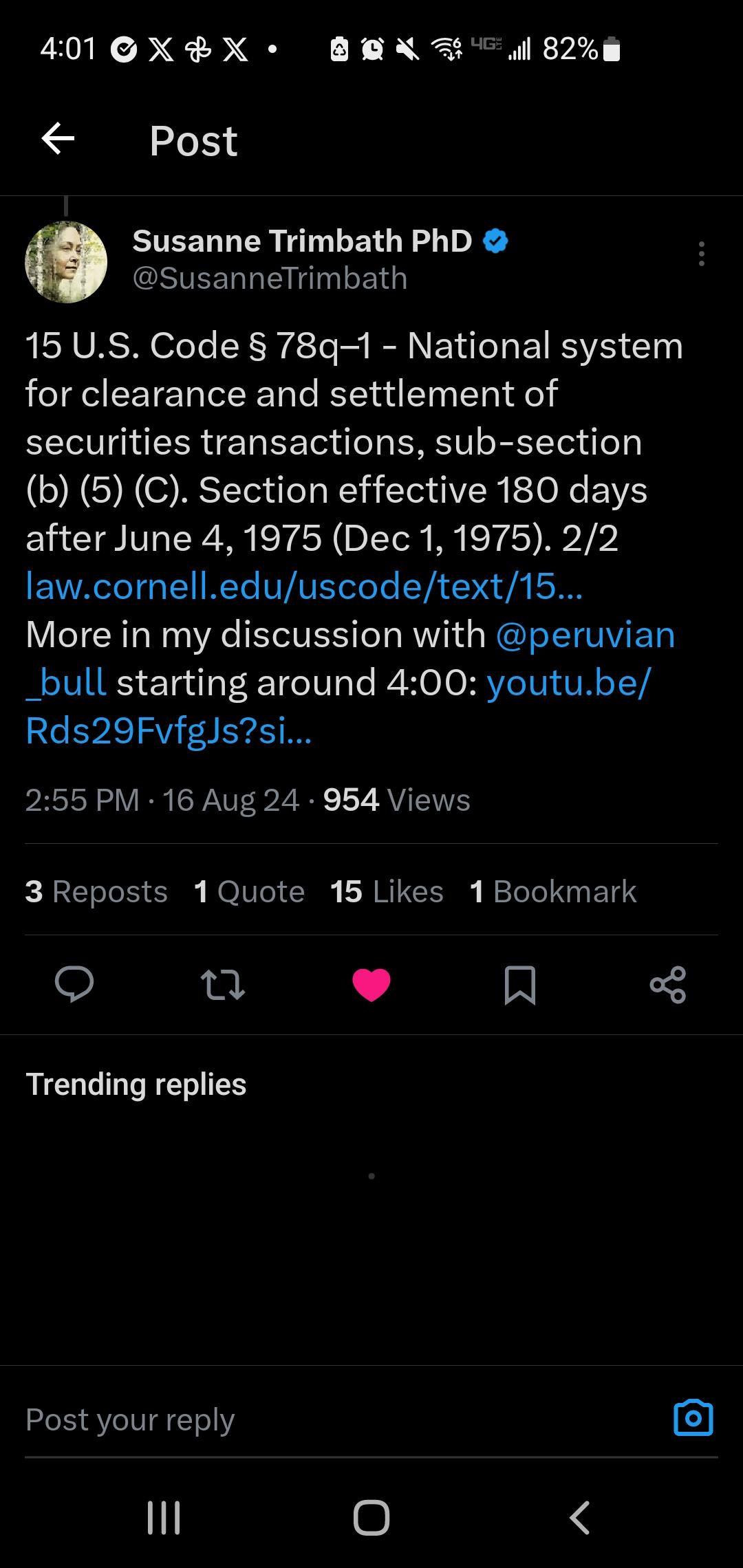Screen dimensions: 743x1568
Task: View the 1 Quote post
Action: pos(249,891)
